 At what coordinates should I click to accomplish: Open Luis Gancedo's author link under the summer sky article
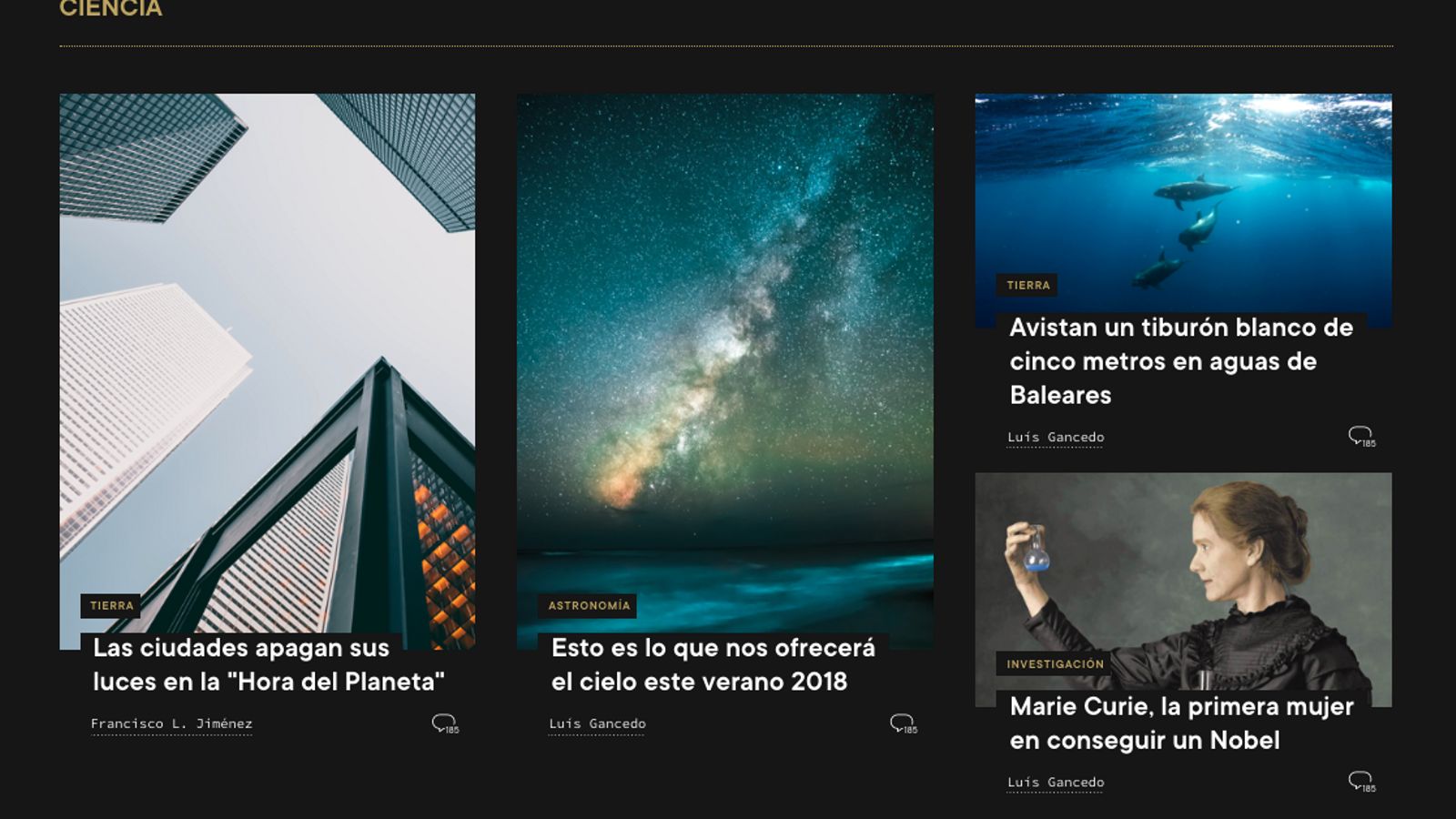tap(597, 724)
